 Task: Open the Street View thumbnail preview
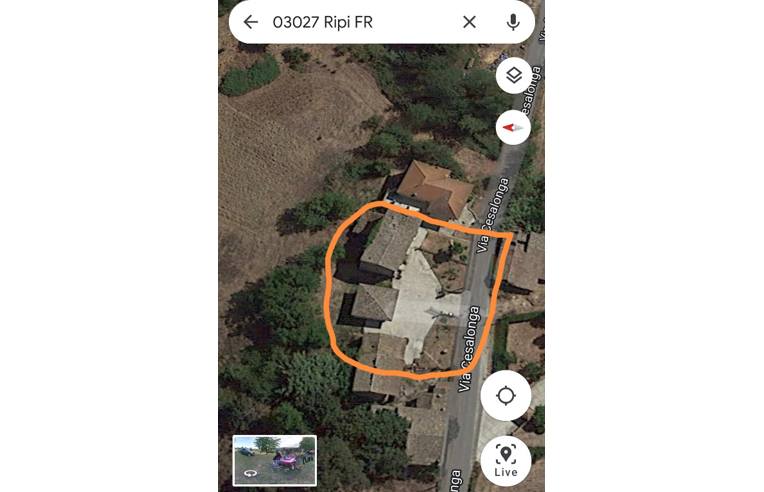click(x=275, y=460)
